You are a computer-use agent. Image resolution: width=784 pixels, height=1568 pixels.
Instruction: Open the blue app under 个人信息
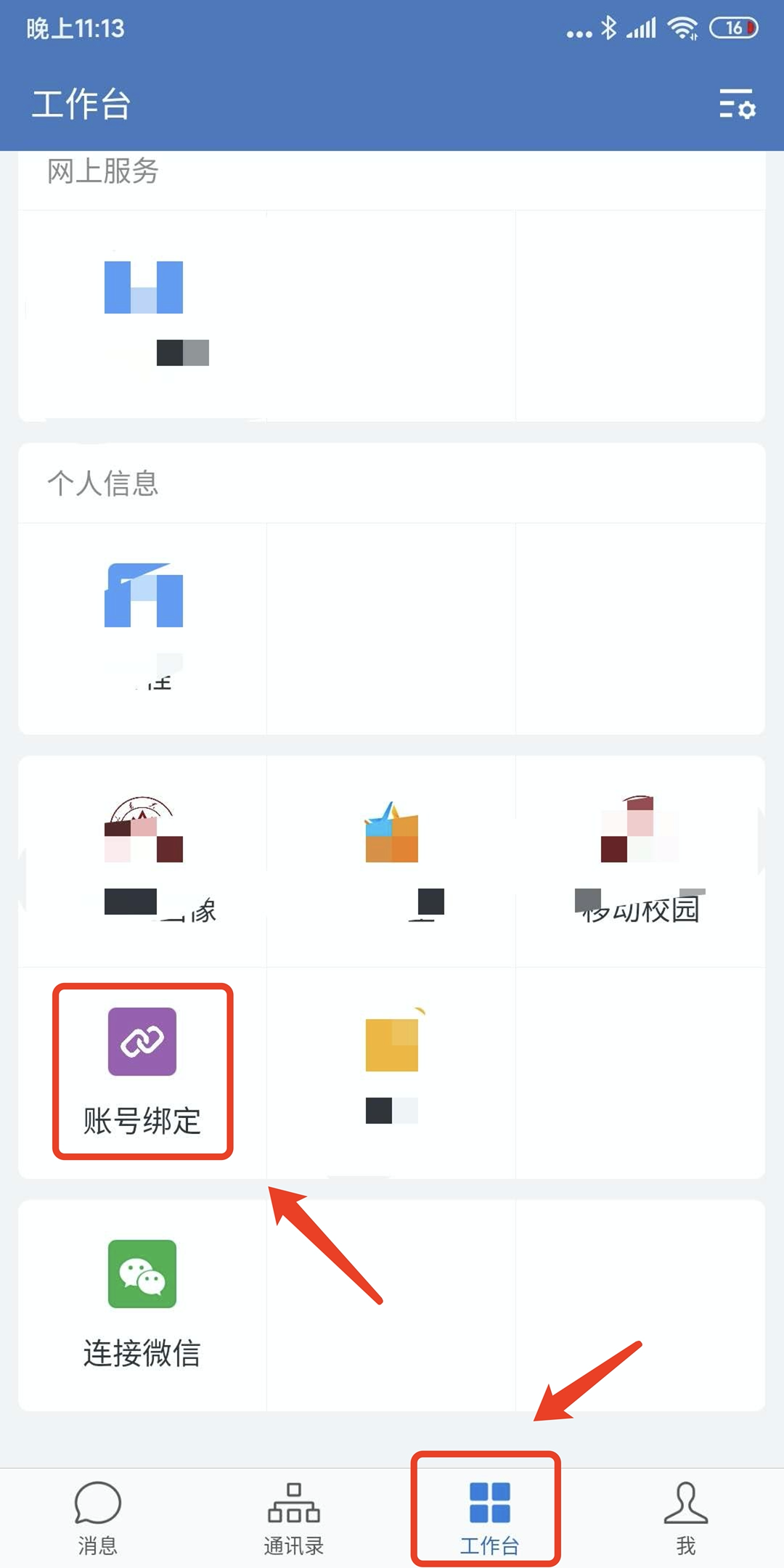[142, 629]
